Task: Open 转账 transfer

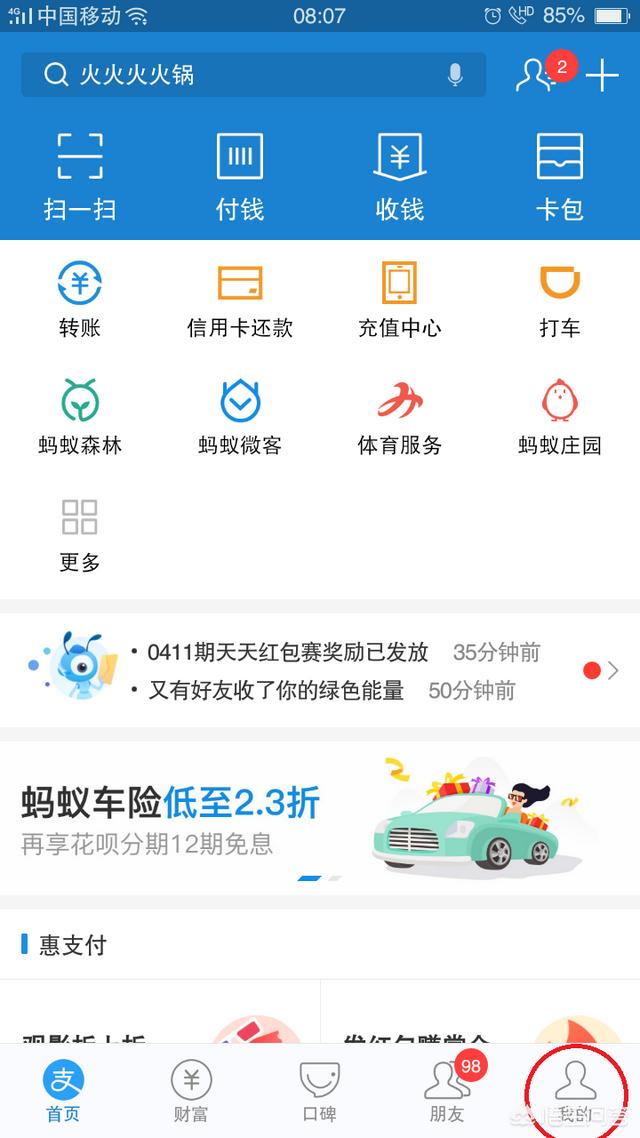Action: pyautogui.click(x=80, y=298)
